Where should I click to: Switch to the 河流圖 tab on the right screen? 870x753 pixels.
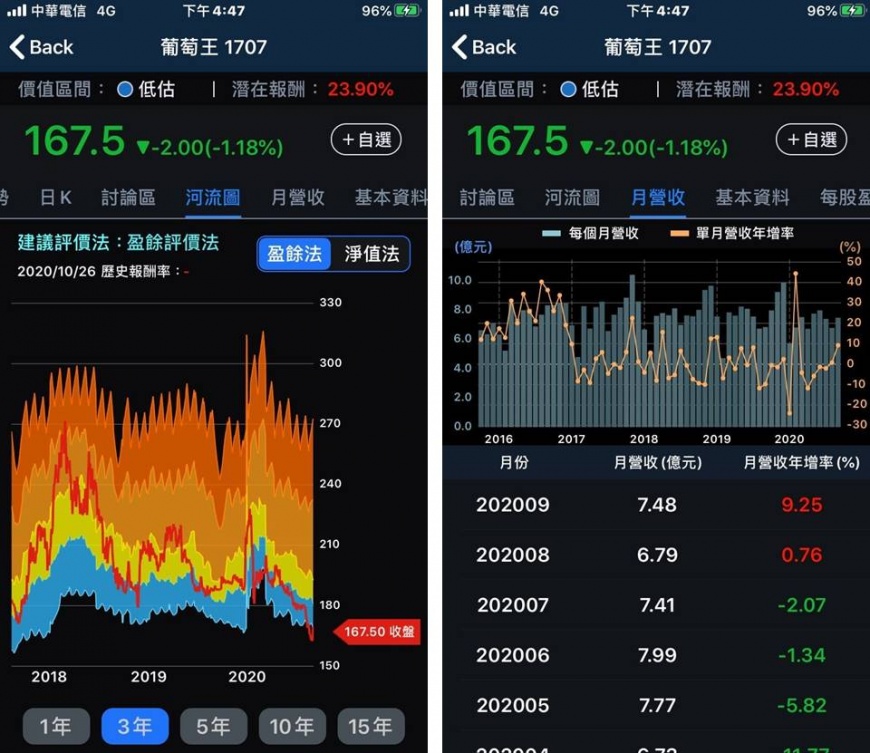(x=572, y=197)
